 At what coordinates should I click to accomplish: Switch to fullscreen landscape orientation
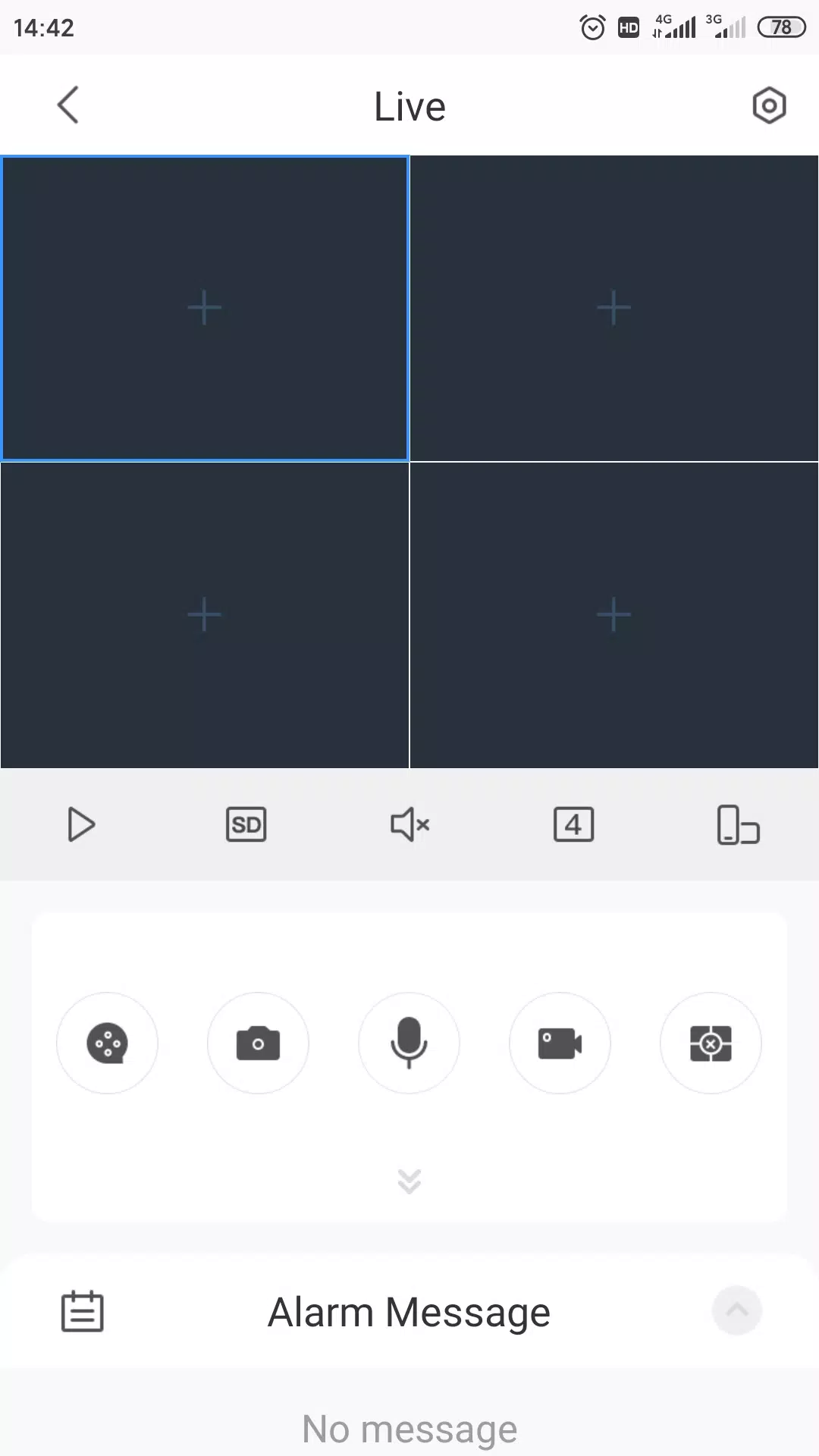pyautogui.click(x=736, y=824)
